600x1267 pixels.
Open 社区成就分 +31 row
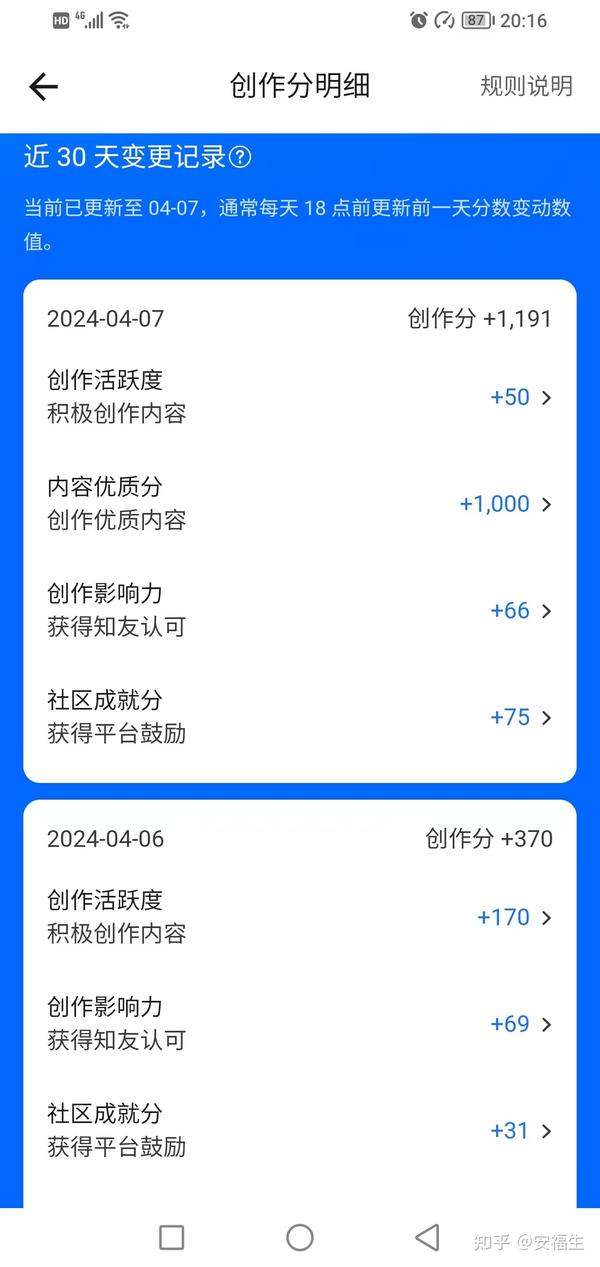coord(300,1130)
